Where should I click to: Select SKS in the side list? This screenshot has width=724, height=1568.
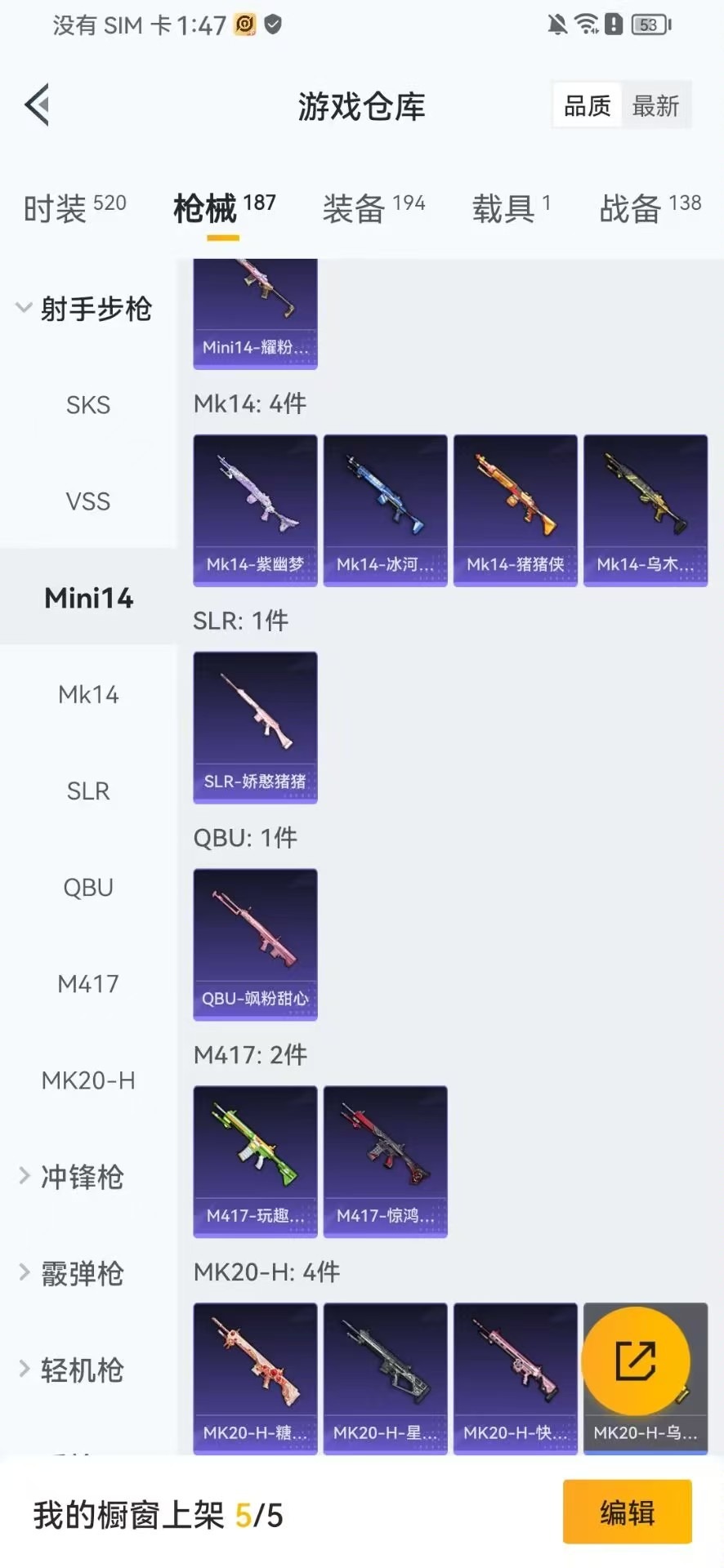(x=88, y=405)
